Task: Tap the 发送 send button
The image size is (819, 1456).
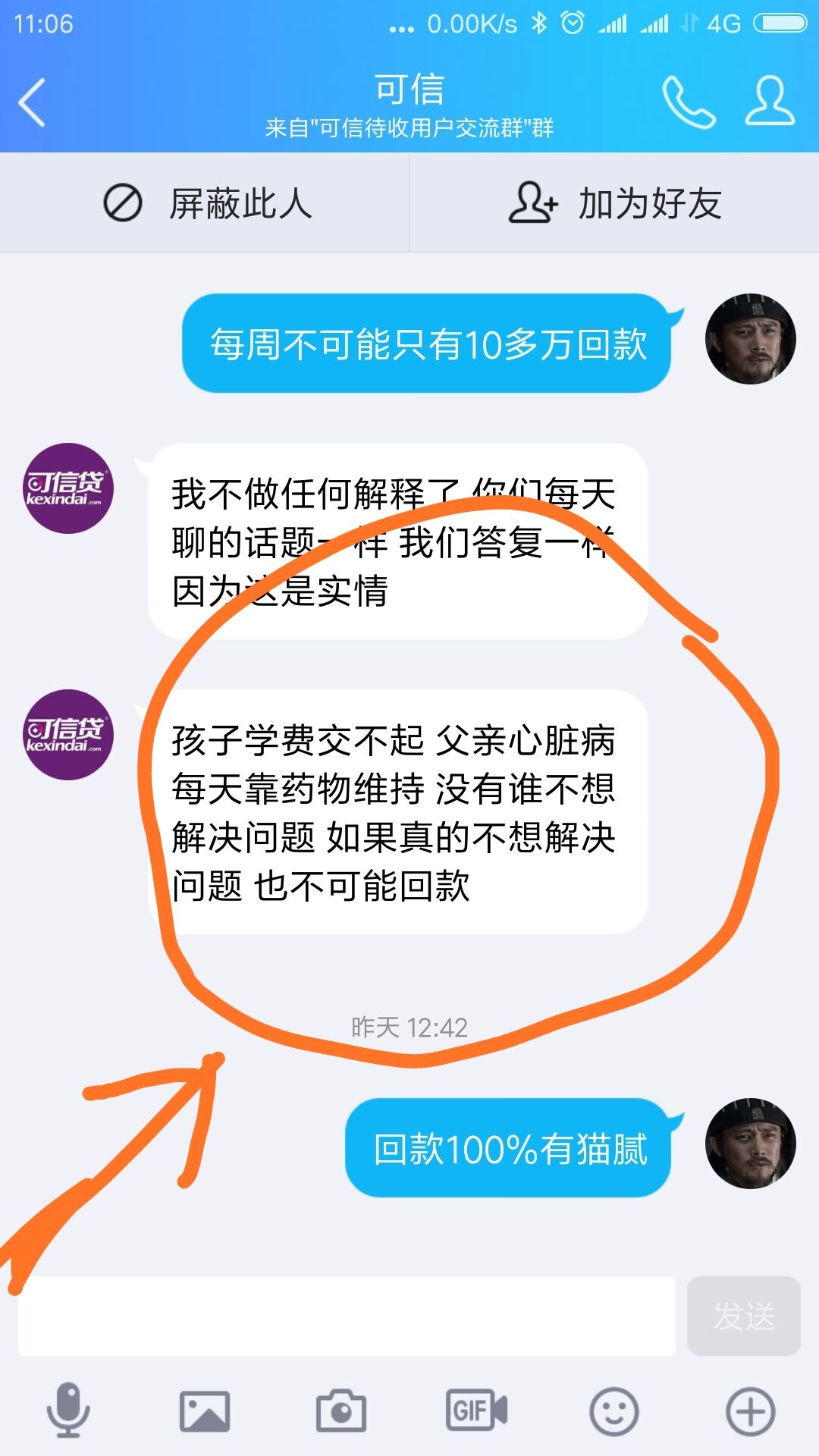Action: pos(743,1316)
